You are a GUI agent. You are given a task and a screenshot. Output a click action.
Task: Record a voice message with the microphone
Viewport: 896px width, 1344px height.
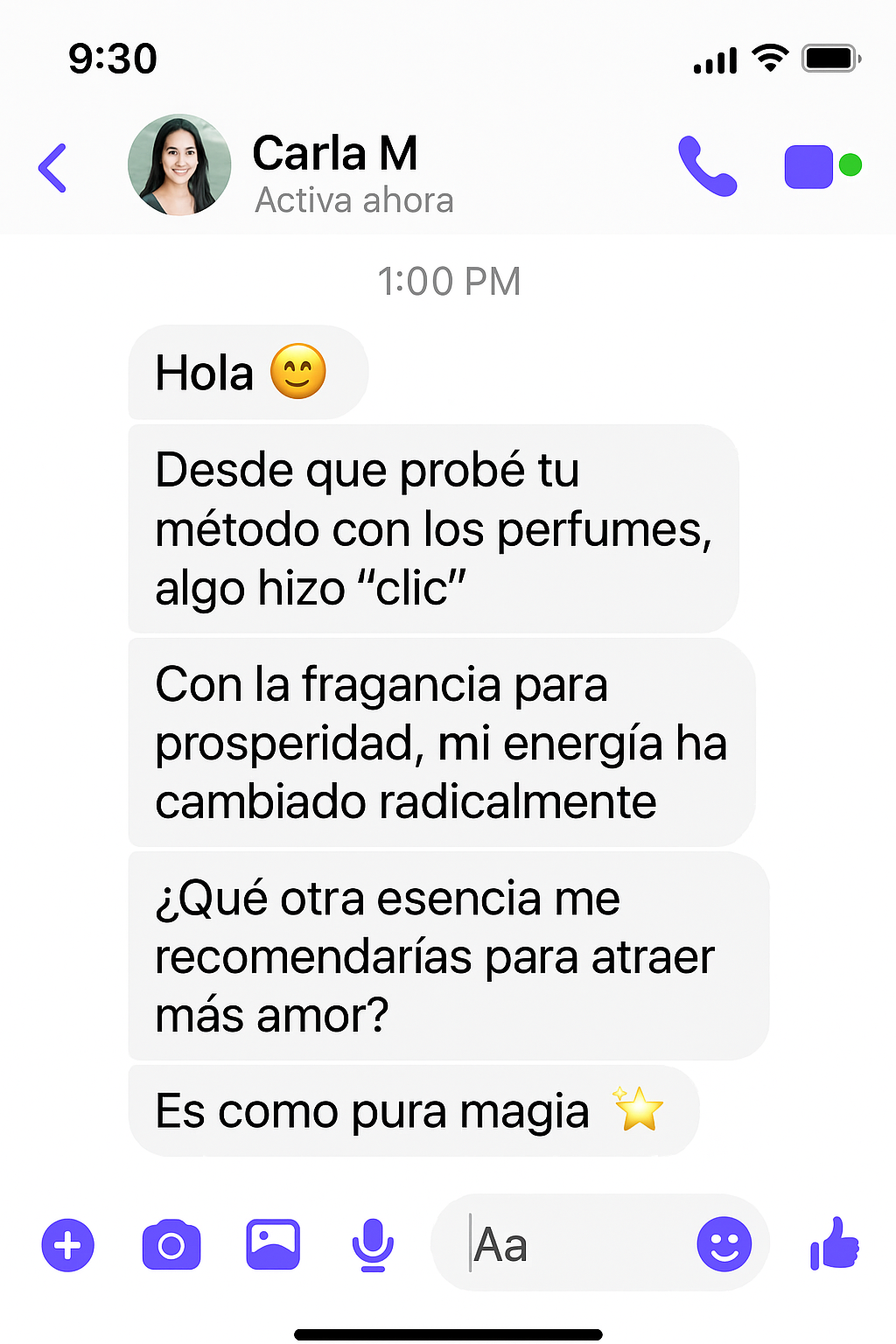pyautogui.click(x=373, y=1244)
